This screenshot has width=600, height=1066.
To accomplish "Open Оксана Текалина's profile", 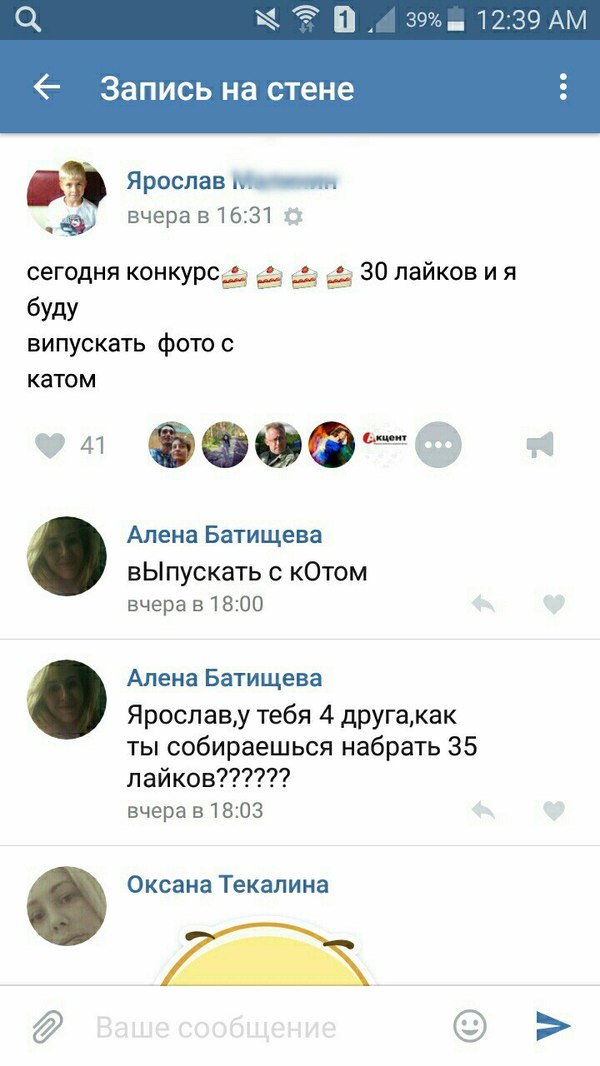I will tap(227, 884).
